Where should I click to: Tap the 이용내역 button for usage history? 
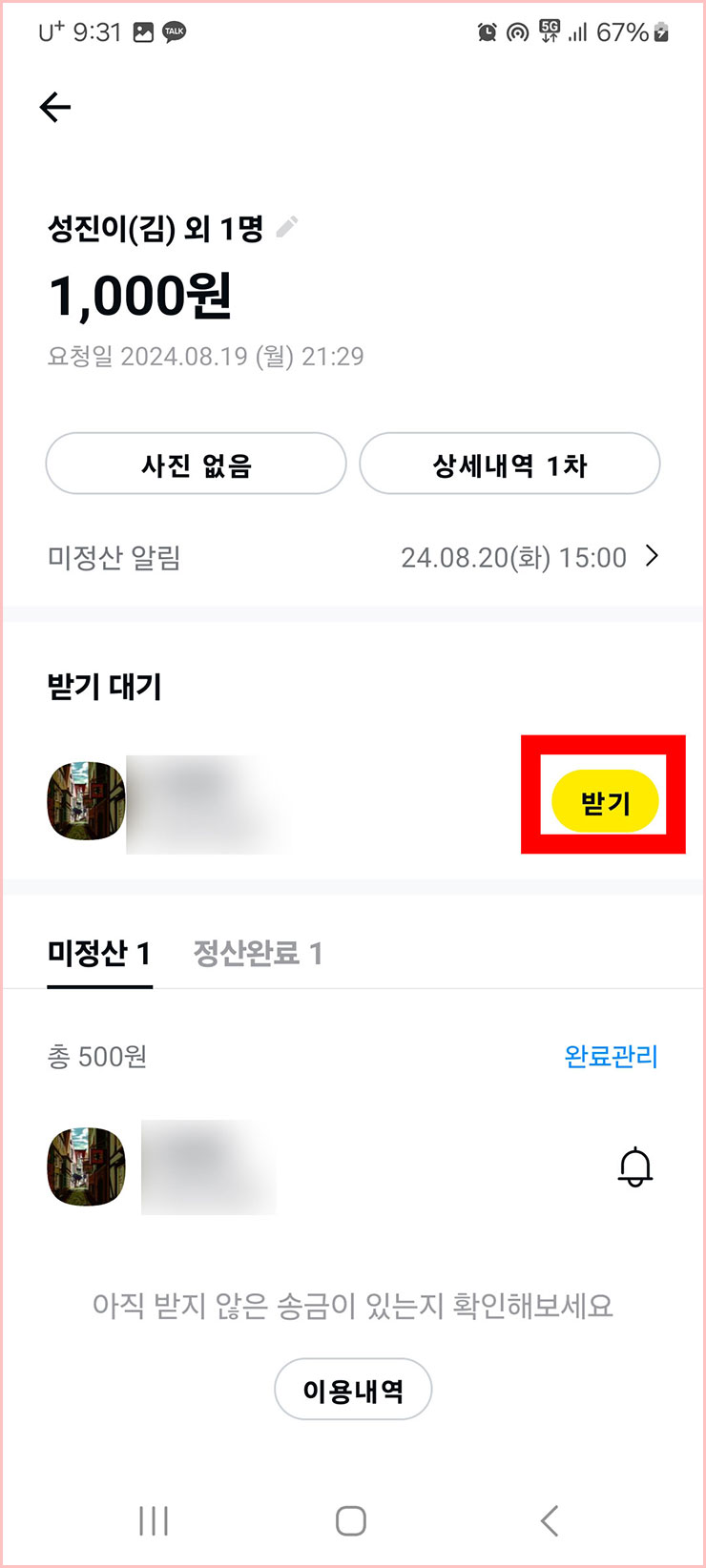(x=353, y=1389)
